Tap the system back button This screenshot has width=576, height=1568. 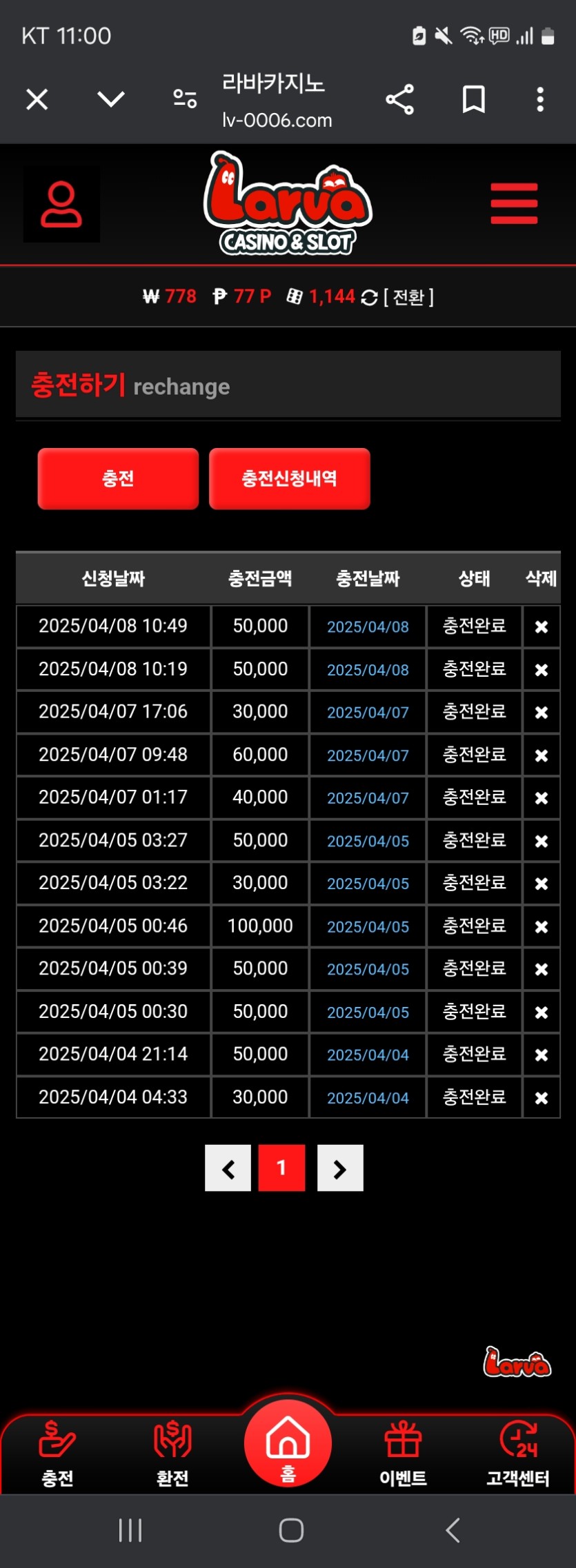(453, 1530)
